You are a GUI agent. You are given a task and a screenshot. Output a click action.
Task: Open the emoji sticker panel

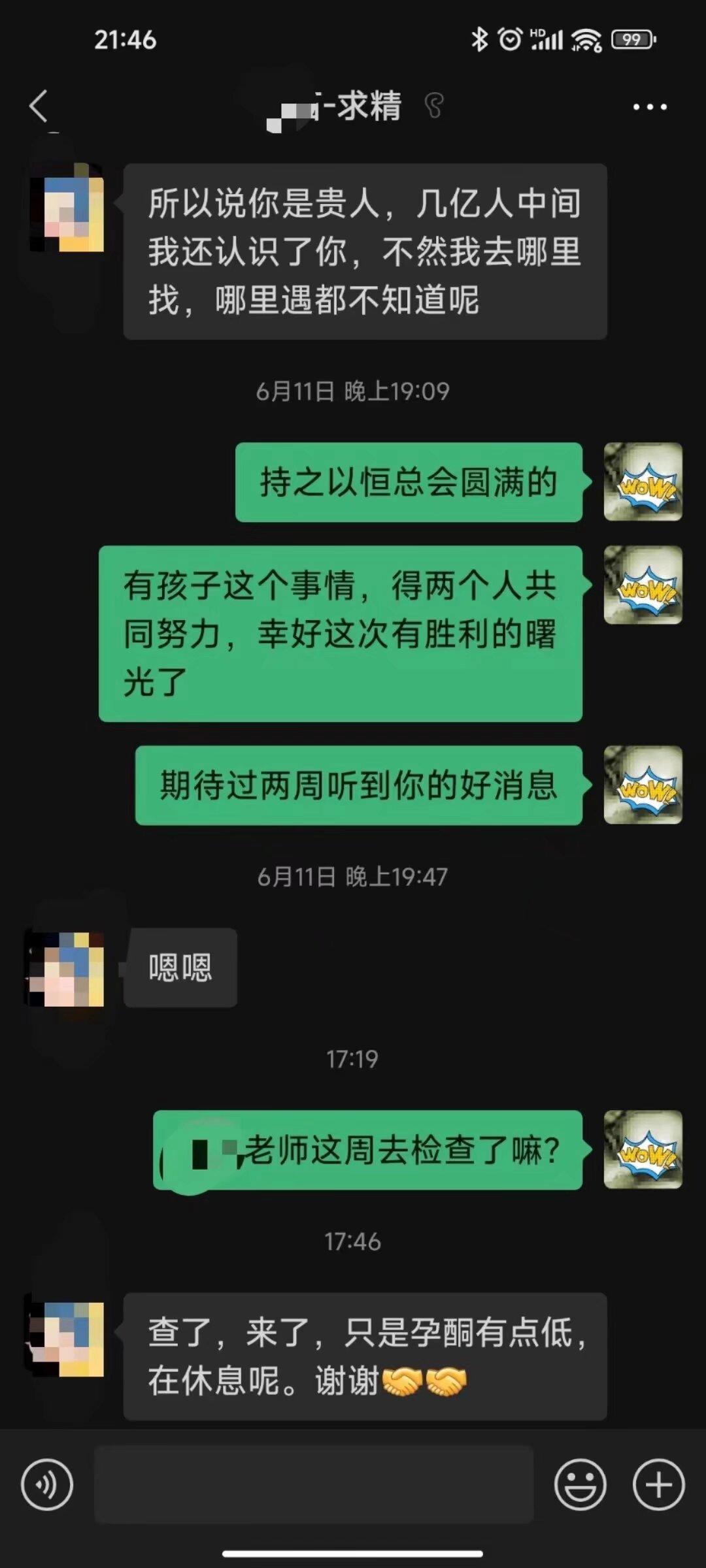[x=580, y=1484]
